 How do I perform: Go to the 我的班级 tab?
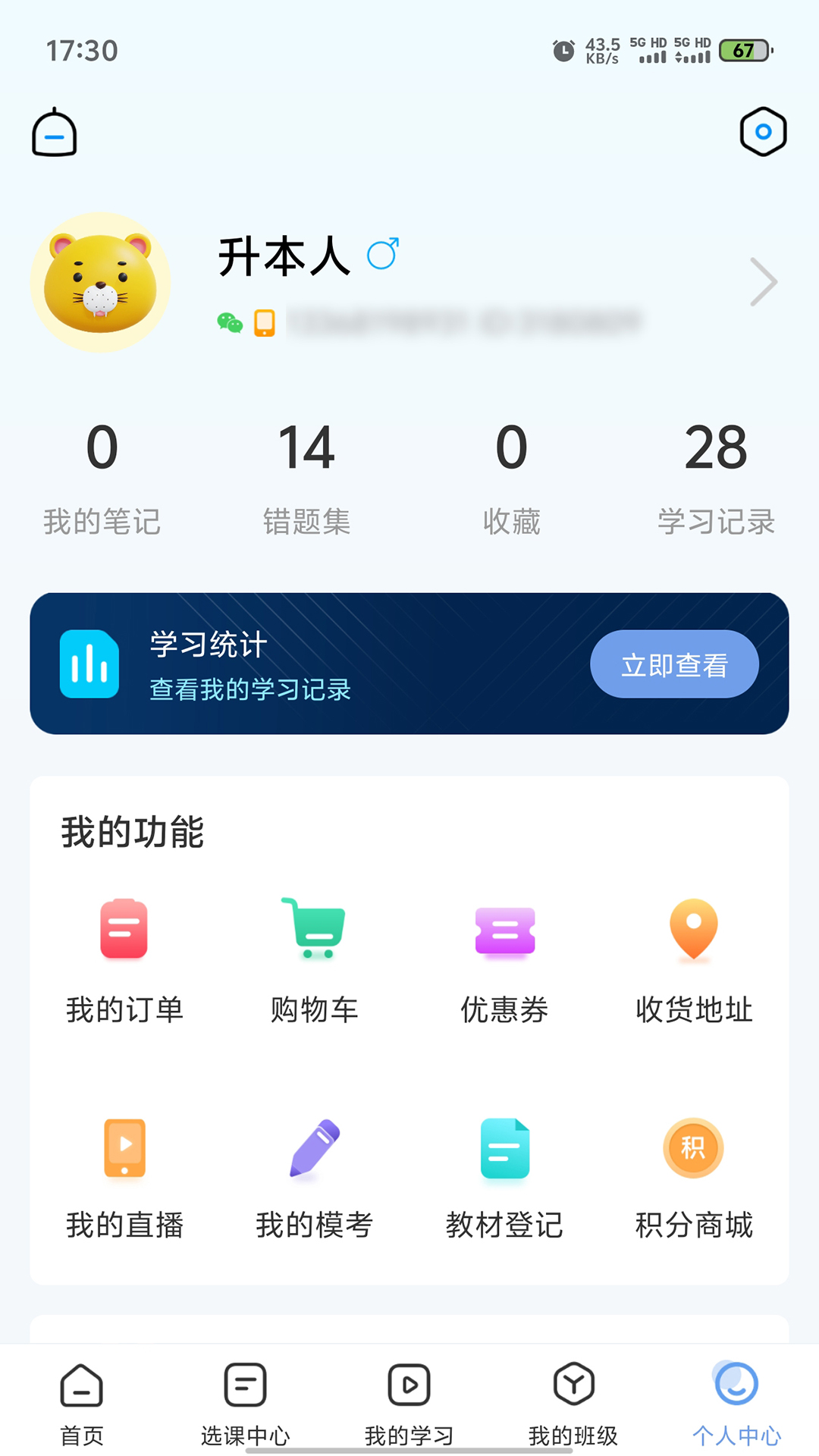click(573, 1403)
